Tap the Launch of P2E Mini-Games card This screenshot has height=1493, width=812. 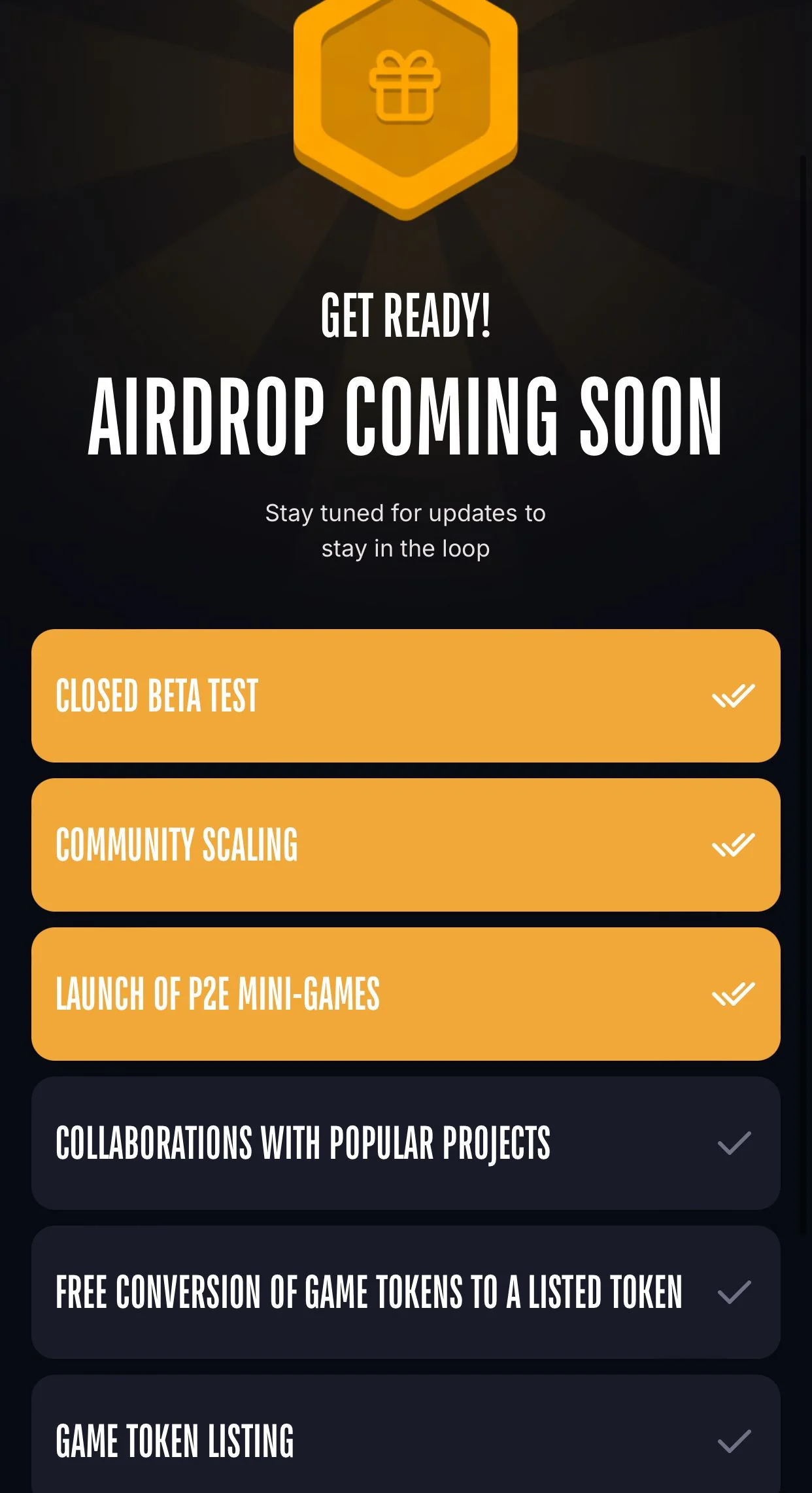[x=405, y=994]
